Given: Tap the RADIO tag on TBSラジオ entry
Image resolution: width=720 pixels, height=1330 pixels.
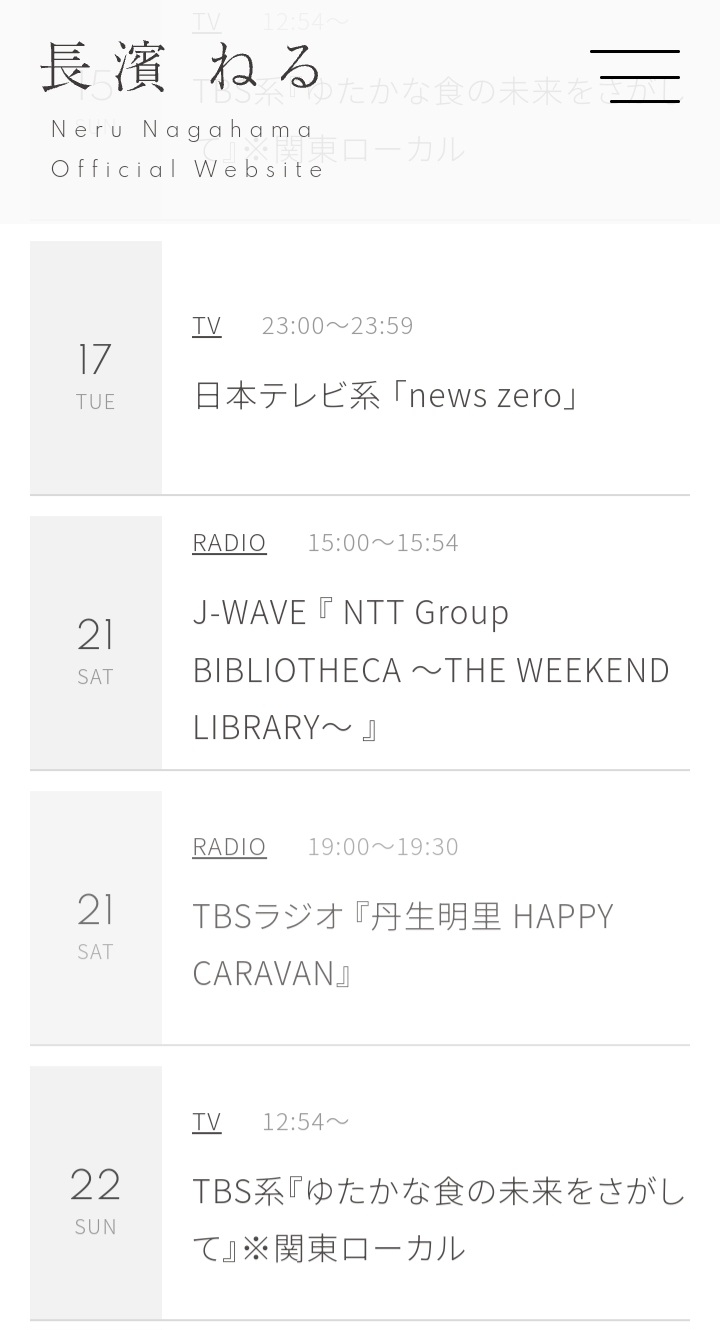Looking at the screenshot, I should 229,846.
